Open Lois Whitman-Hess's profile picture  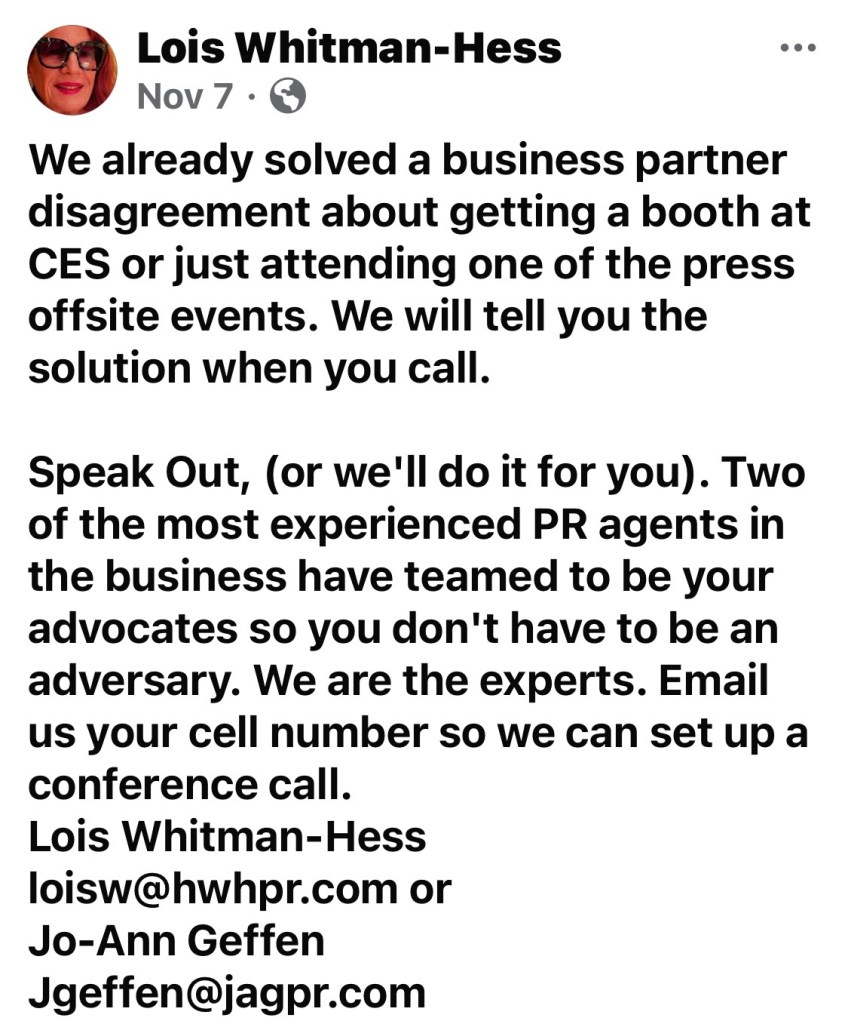pyautogui.click(x=73, y=71)
